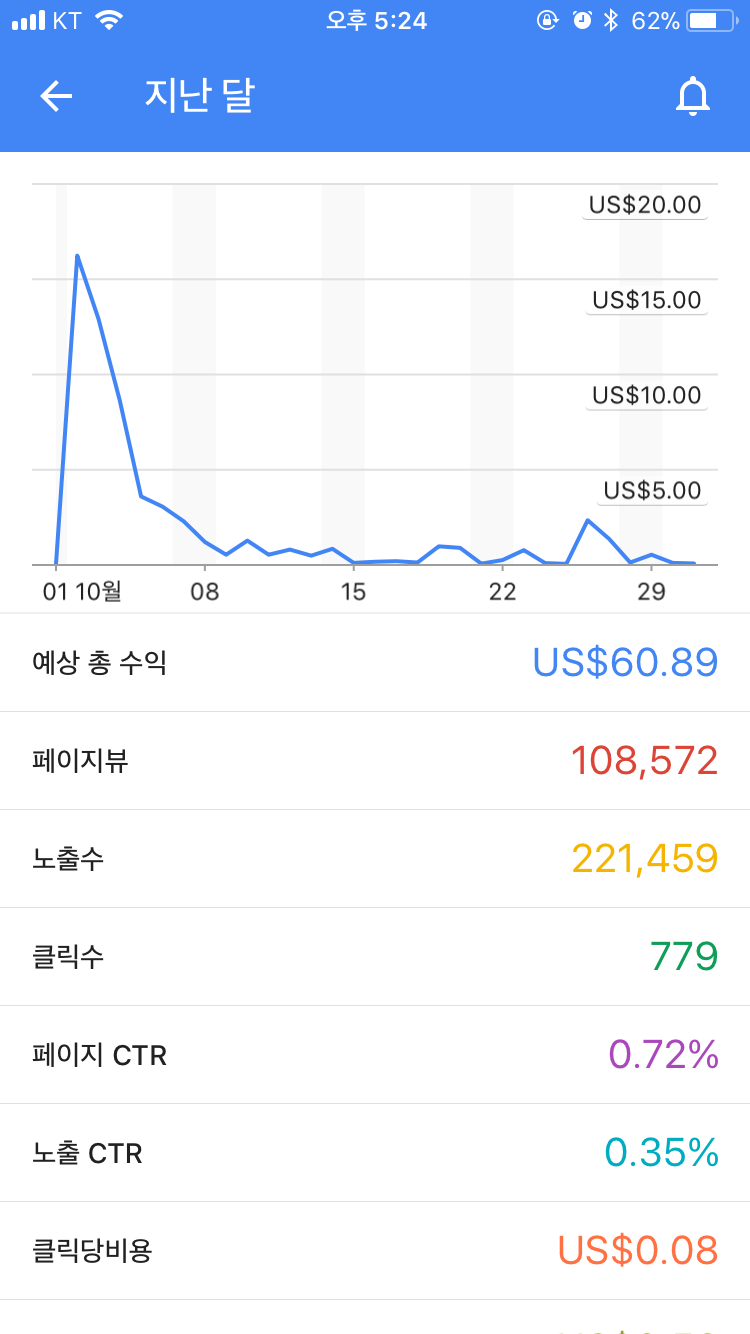Show 페이지뷰 on the chart
The height and width of the screenshot is (1334, 750).
tap(375, 761)
